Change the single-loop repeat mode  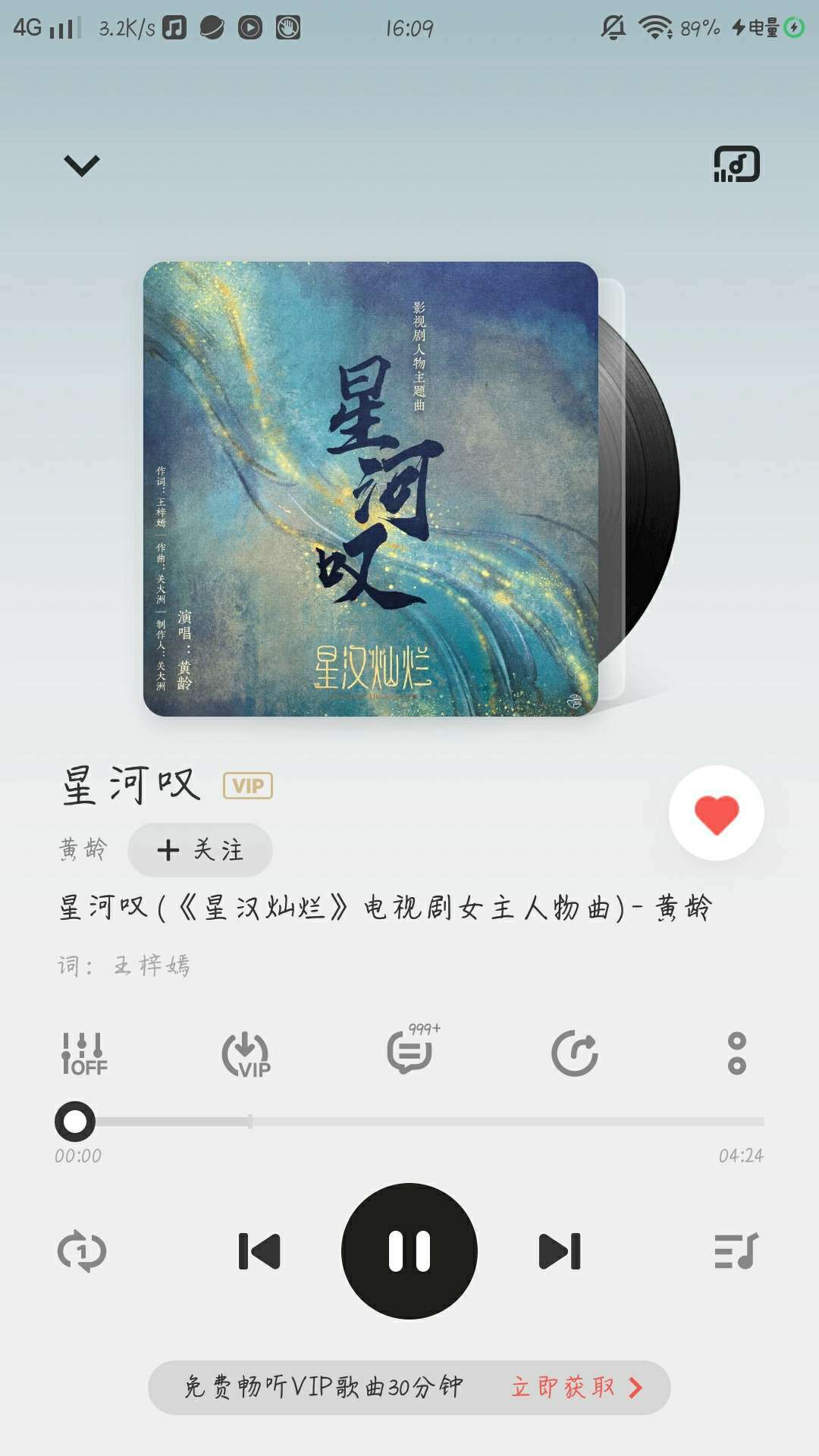82,1251
